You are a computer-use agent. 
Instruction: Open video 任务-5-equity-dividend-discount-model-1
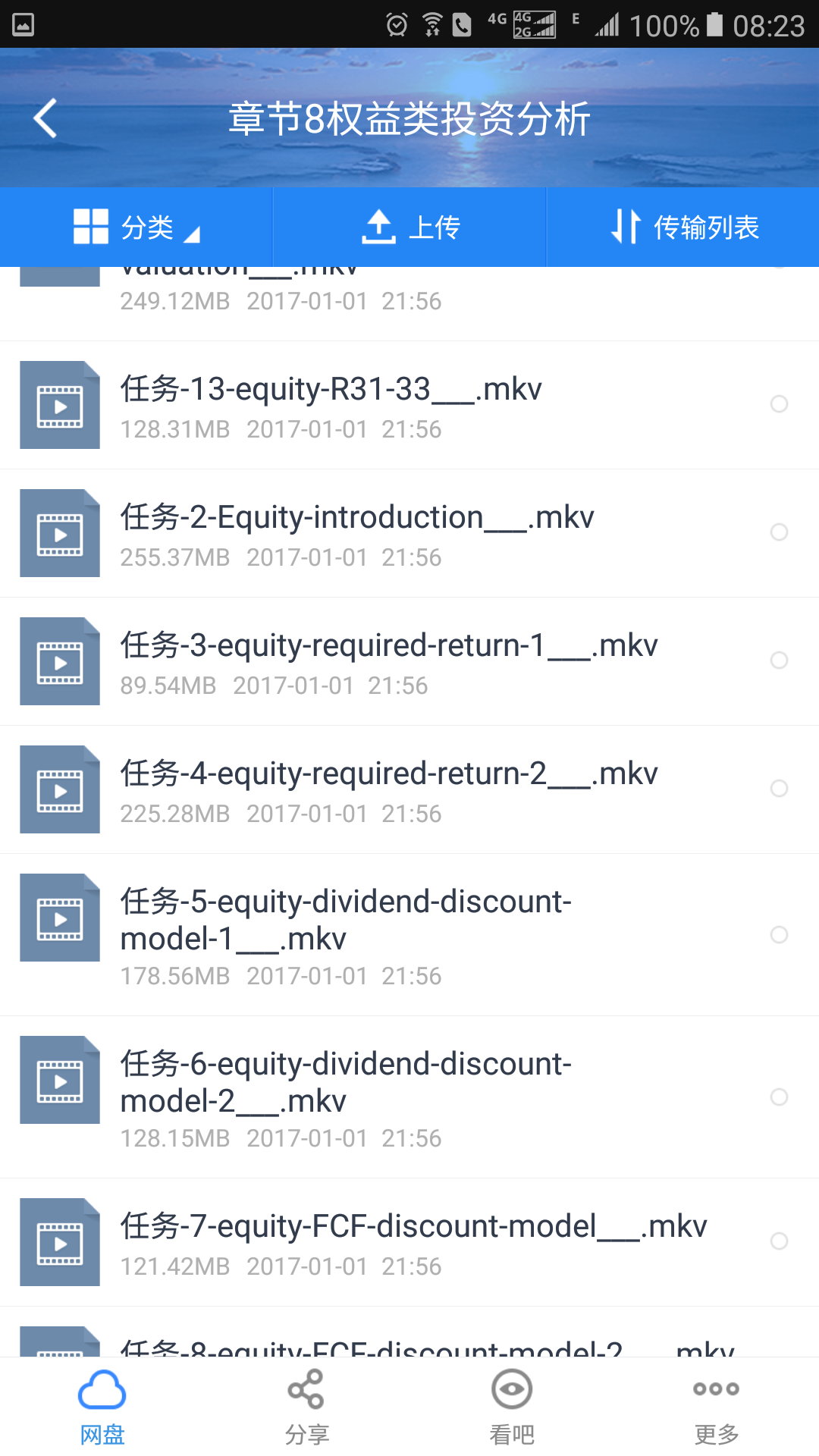346,934
